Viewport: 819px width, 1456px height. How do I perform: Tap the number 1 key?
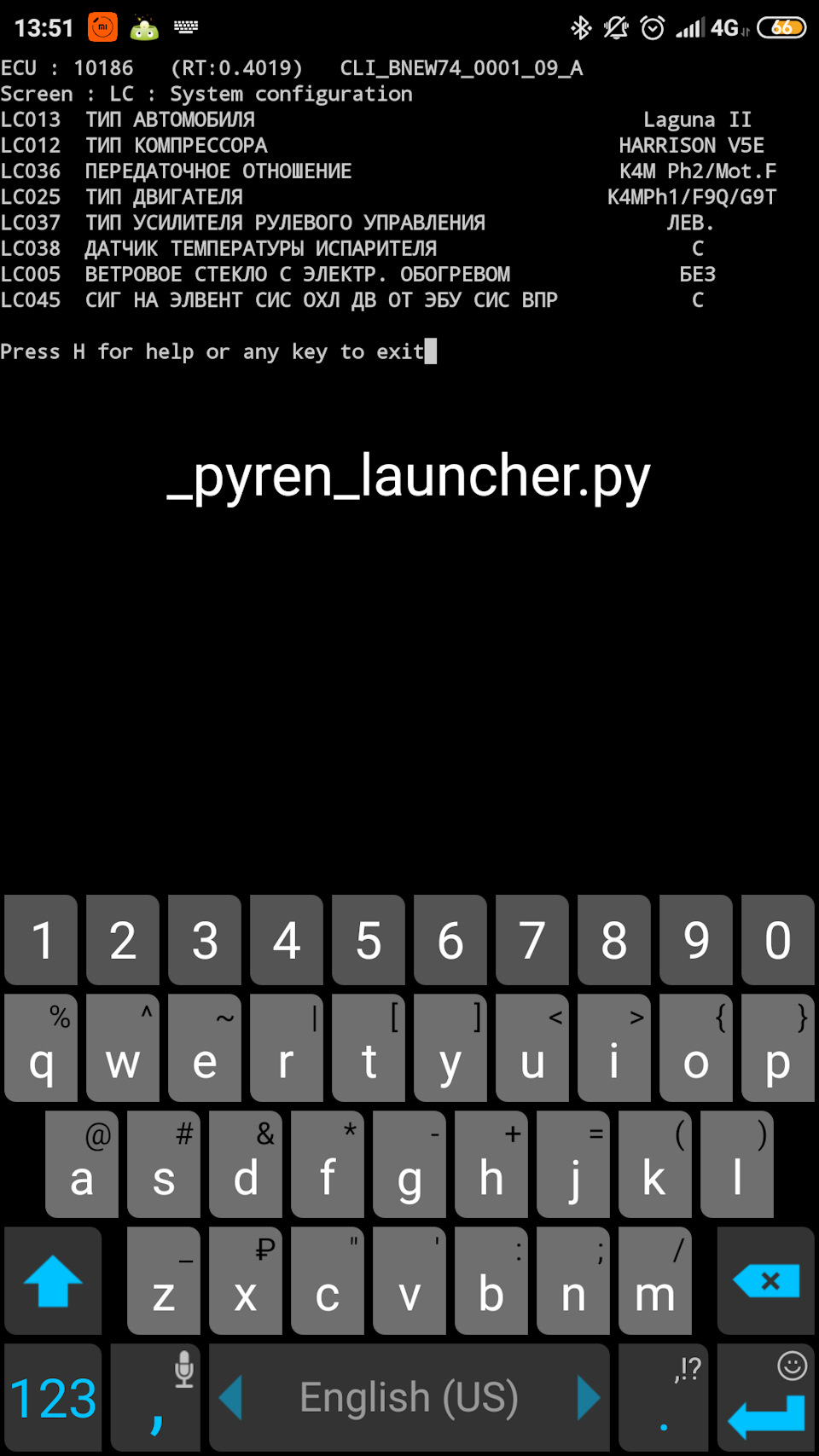click(x=41, y=941)
